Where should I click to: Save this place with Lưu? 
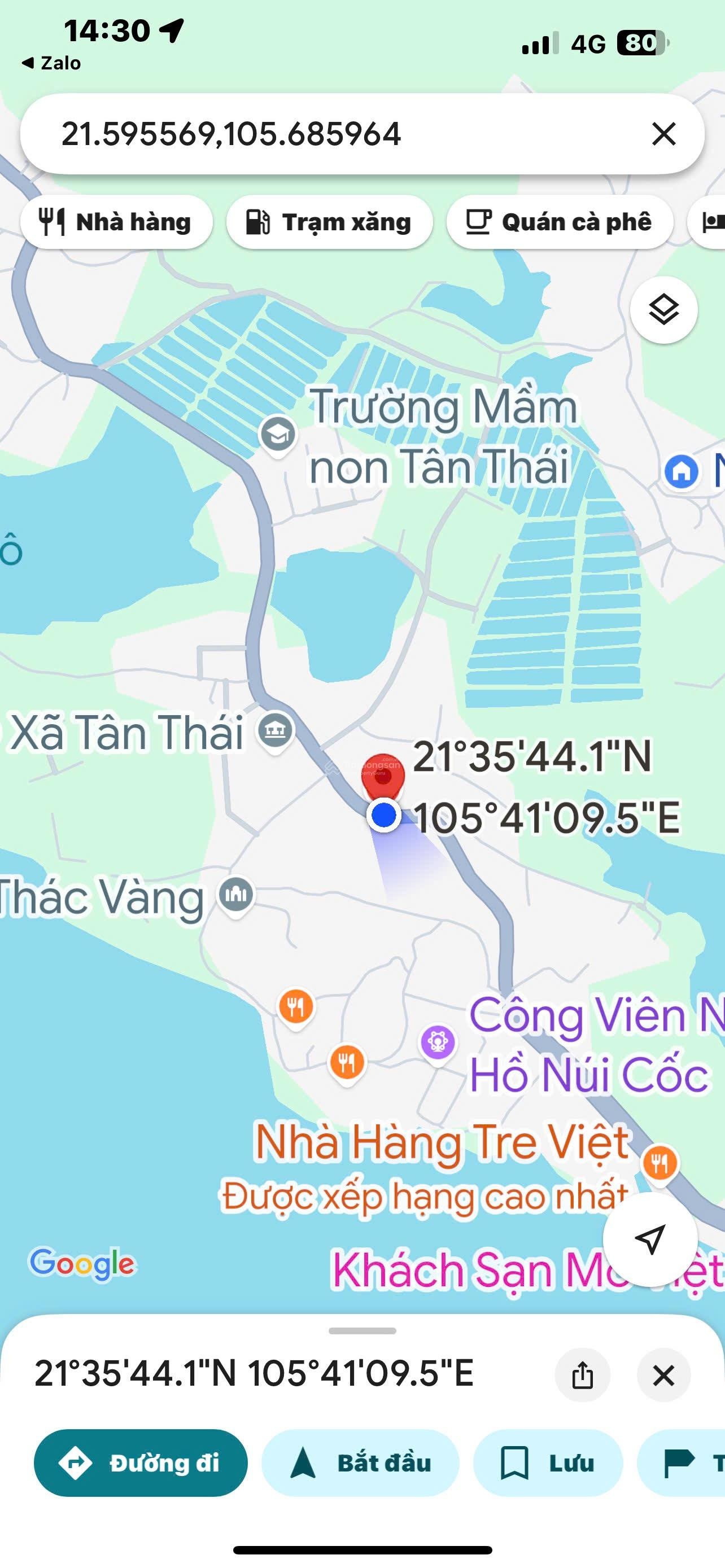[x=548, y=1462]
